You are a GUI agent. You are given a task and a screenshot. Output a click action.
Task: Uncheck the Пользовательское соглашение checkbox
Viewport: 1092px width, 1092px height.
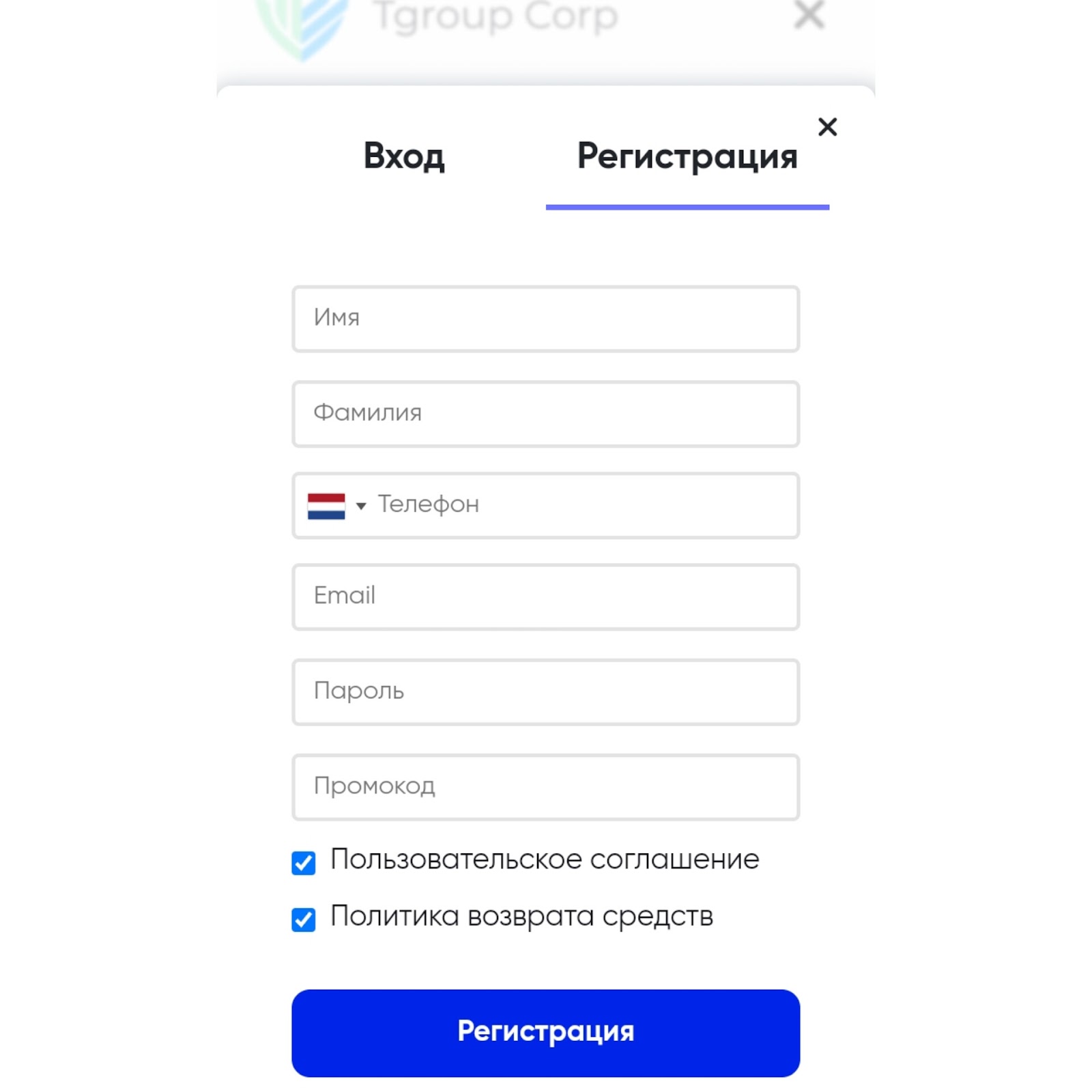click(x=304, y=863)
